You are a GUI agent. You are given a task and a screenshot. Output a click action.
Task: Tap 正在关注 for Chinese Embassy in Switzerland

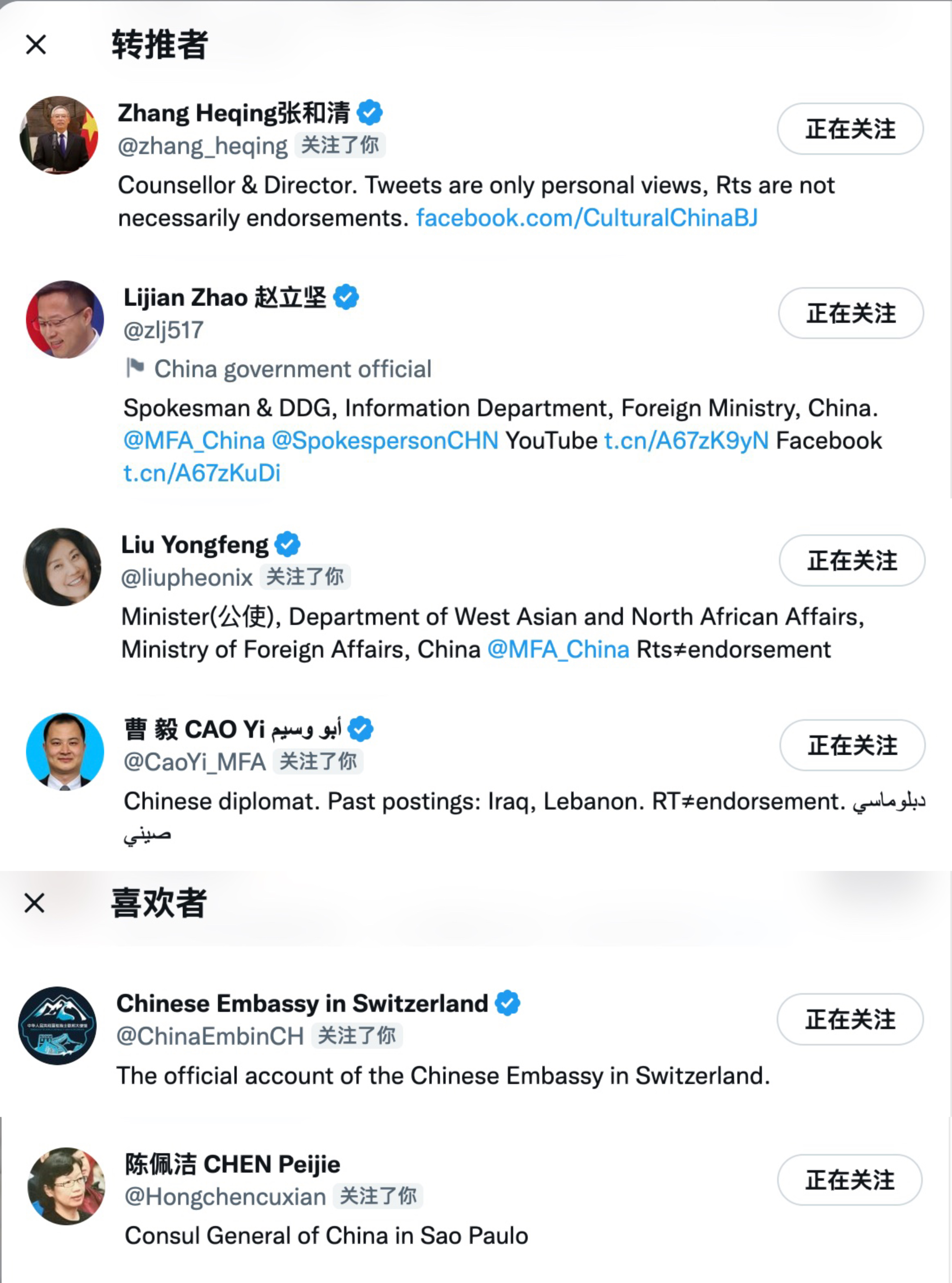pyautogui.click(x=849, y=1019)
